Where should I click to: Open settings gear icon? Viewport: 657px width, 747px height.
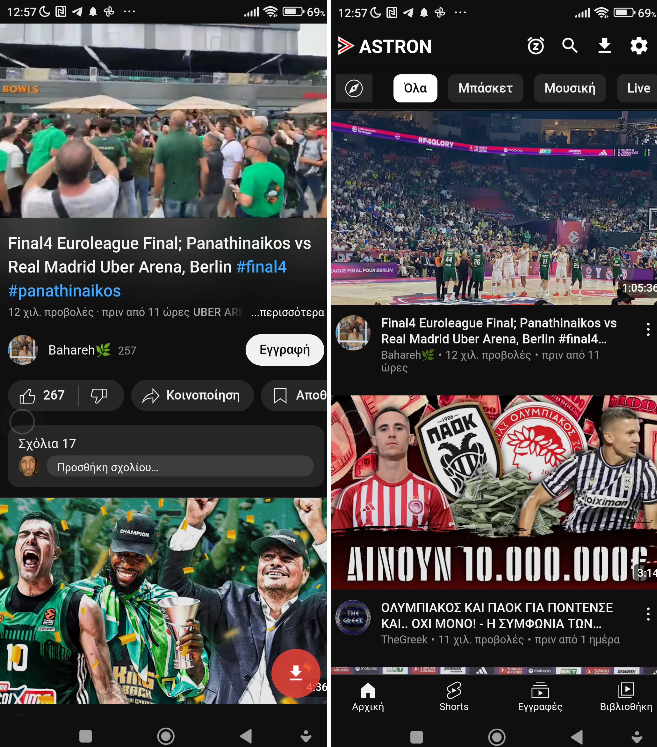[638, 46]
